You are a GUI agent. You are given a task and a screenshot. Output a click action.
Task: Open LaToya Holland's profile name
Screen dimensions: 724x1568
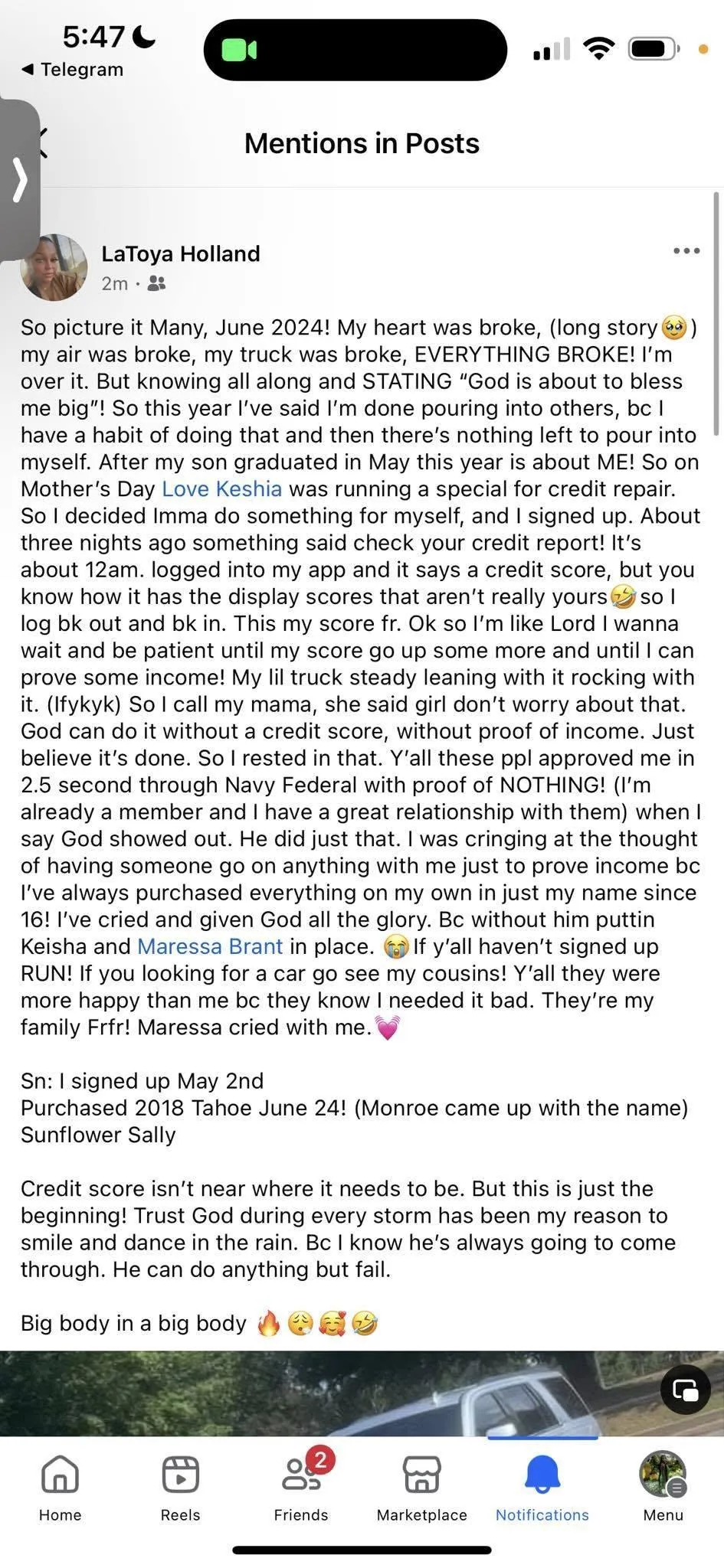click(181, 253)
